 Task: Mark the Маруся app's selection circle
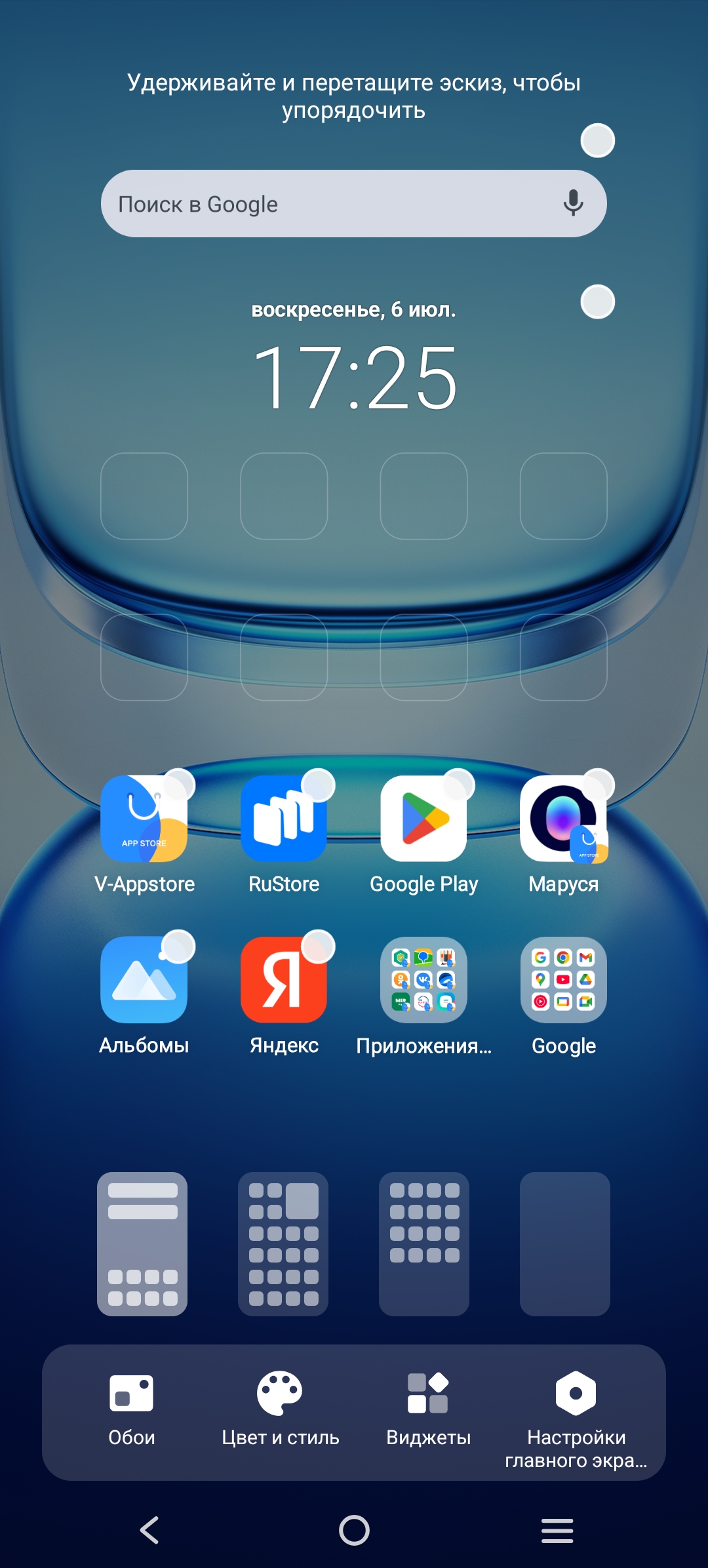tap(598, 785)
